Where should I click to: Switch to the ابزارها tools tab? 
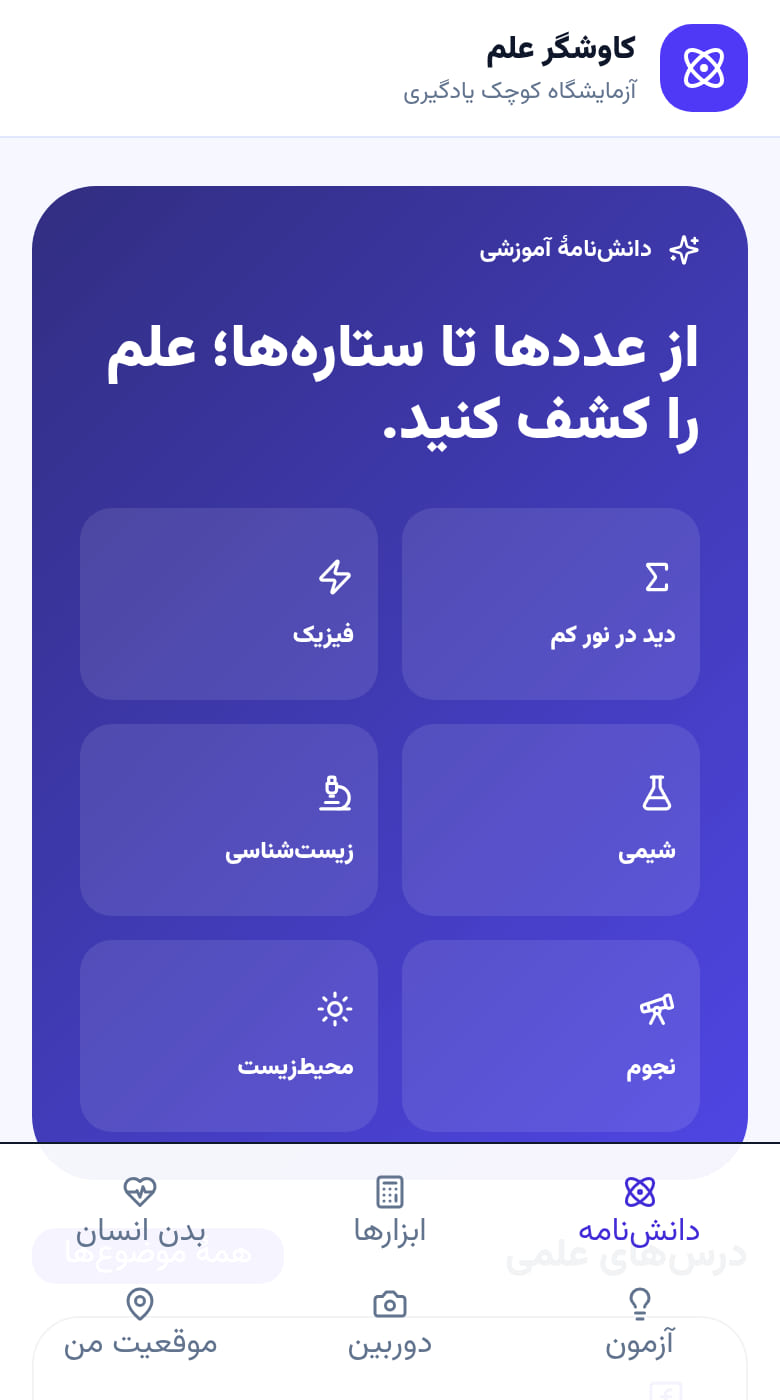[x=390, y=1211]
